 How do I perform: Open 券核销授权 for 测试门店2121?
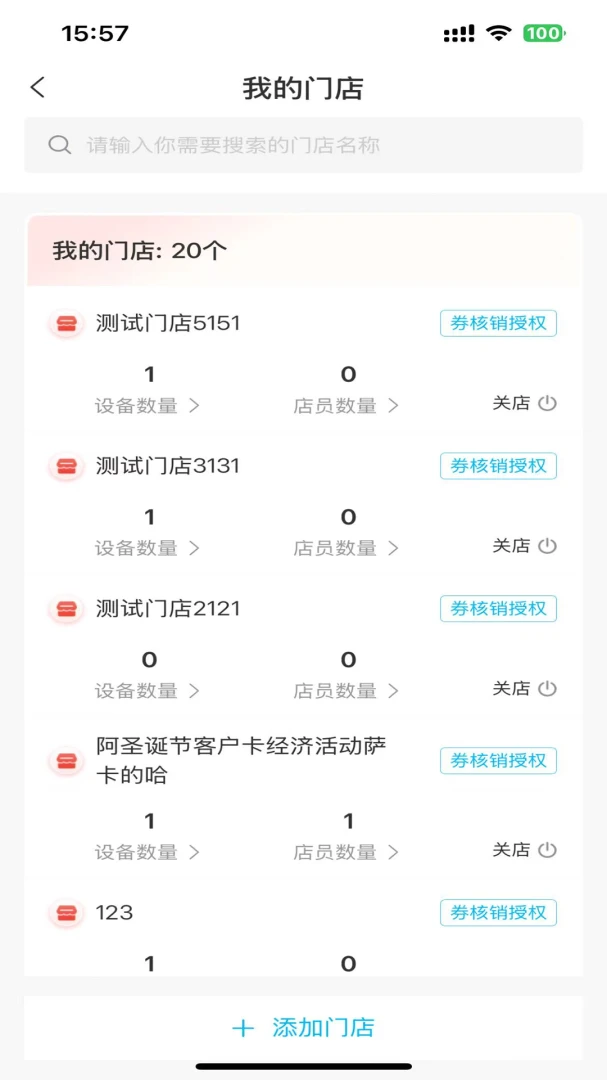click(498, 609)
